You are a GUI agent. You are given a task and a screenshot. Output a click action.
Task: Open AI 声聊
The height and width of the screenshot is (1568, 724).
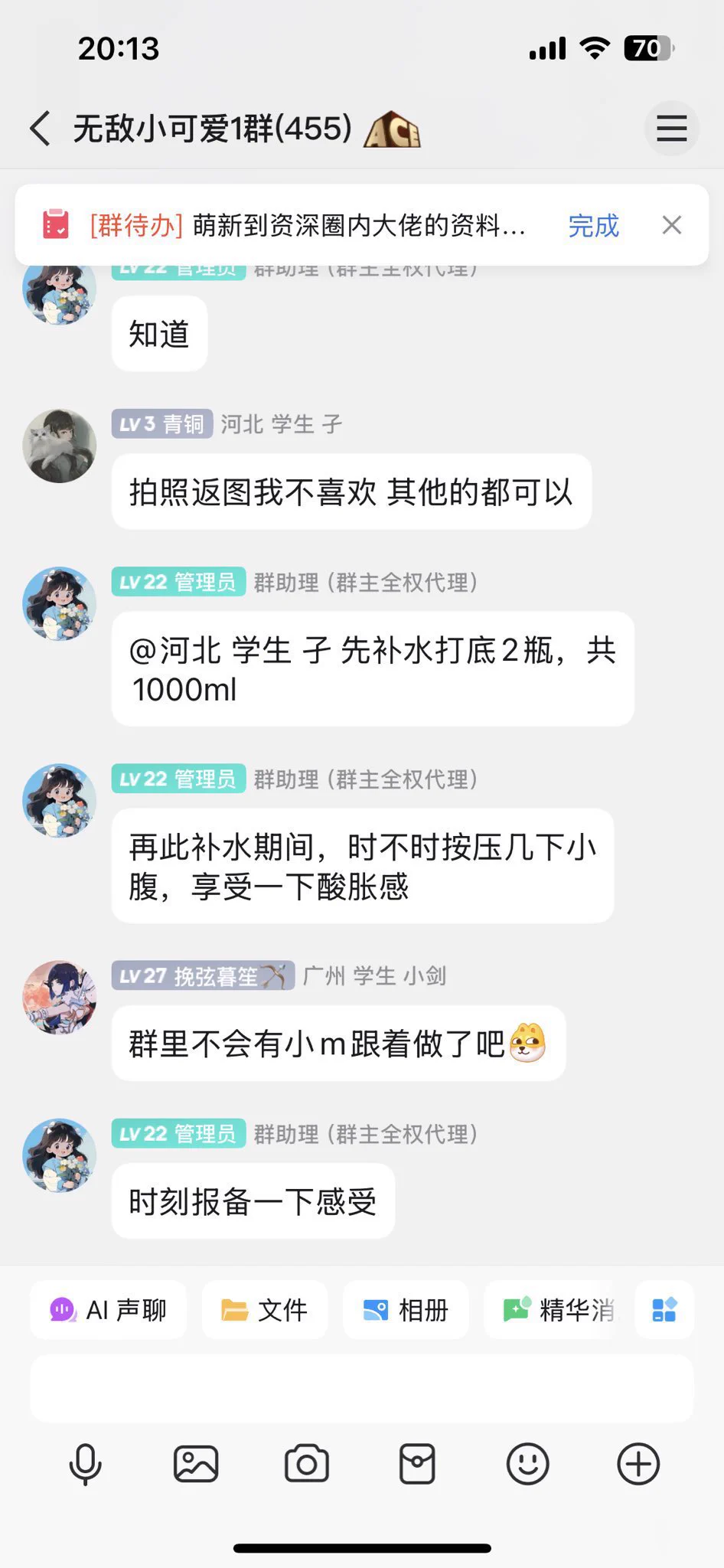tap(108, 1310)
